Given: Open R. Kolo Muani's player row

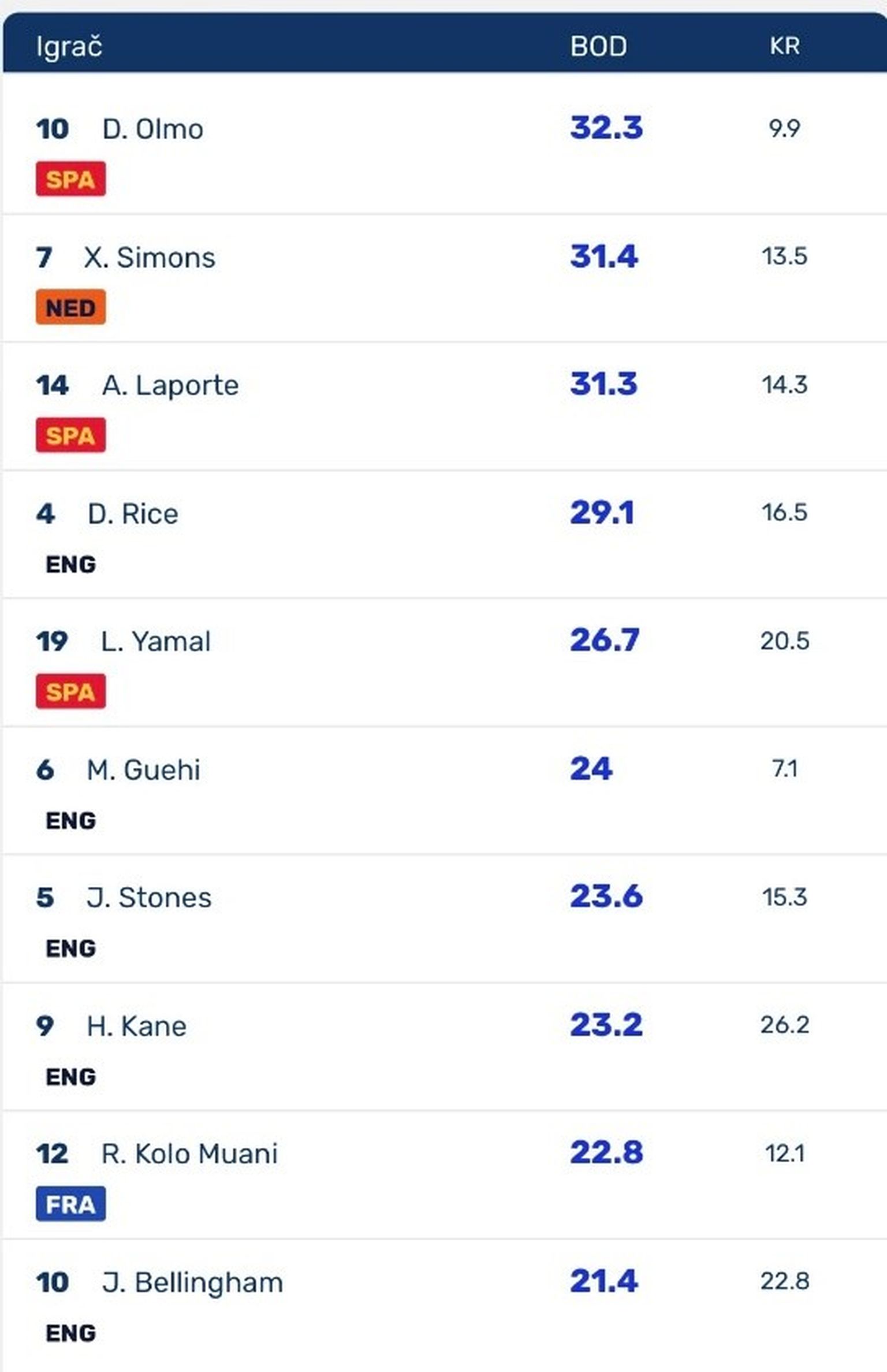Looking at the screenshot, I should click(189, 1154).
